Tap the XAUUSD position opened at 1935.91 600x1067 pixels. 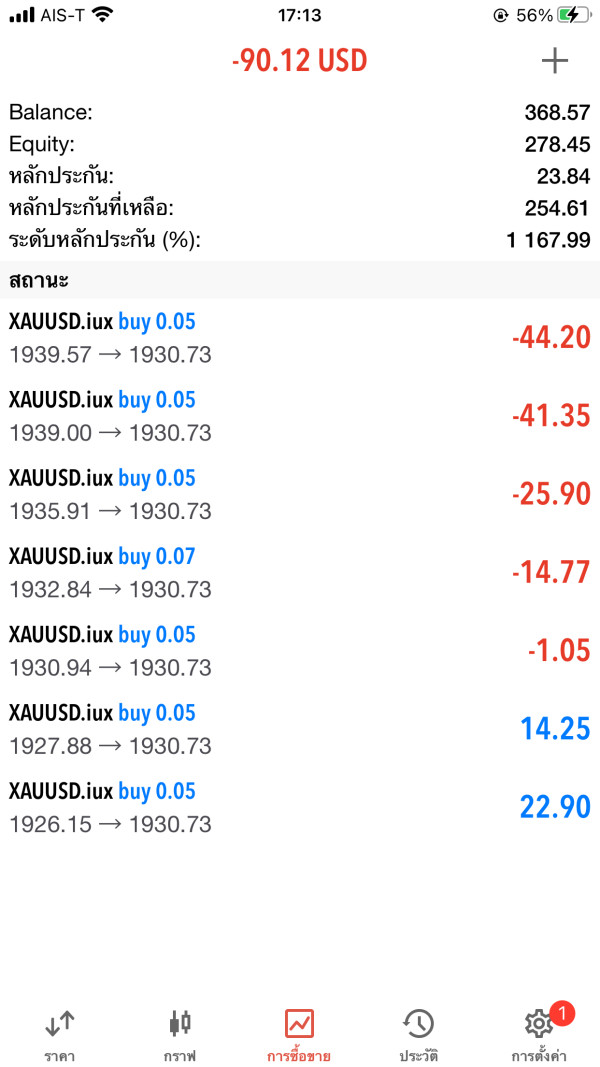[x=300, y=494]
